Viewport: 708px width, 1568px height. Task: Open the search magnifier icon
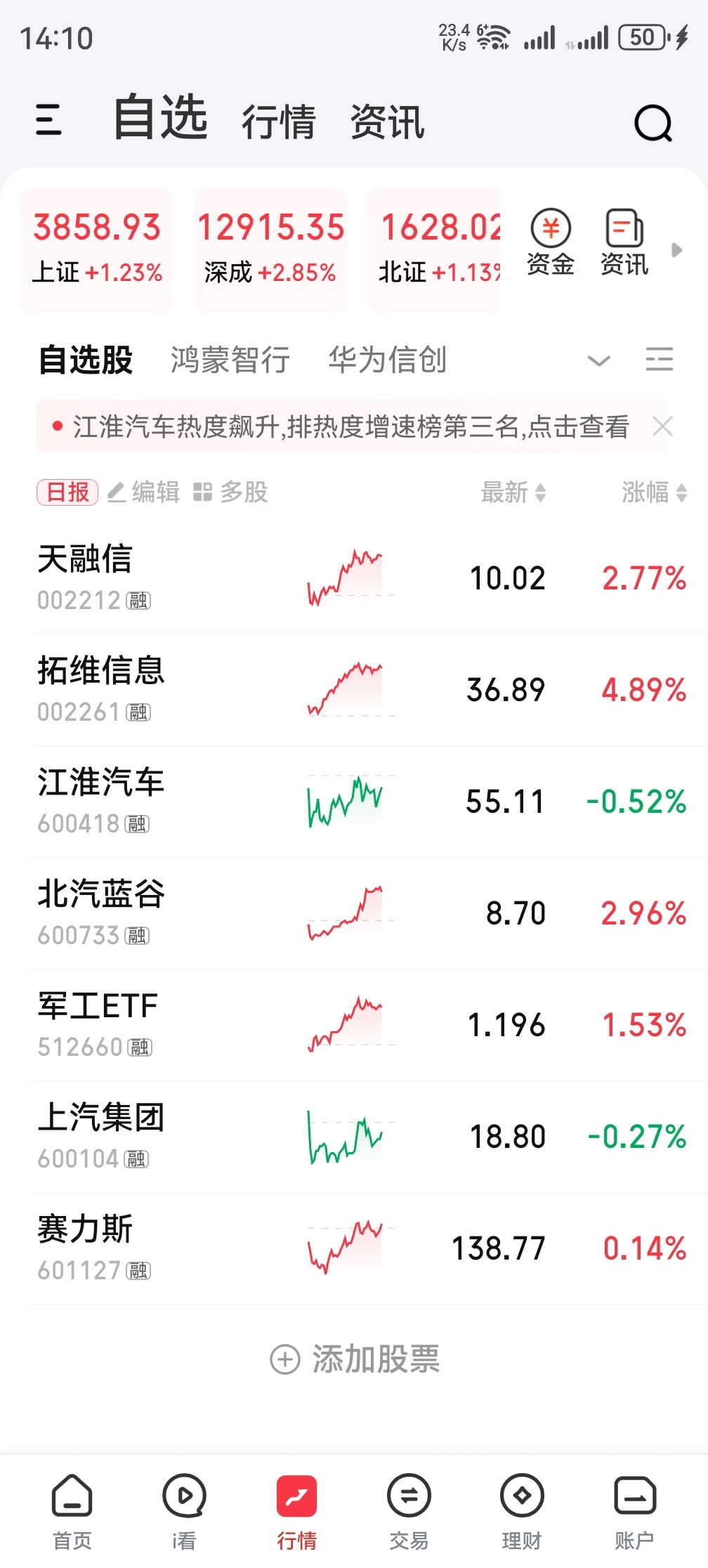tap(653, 124)
